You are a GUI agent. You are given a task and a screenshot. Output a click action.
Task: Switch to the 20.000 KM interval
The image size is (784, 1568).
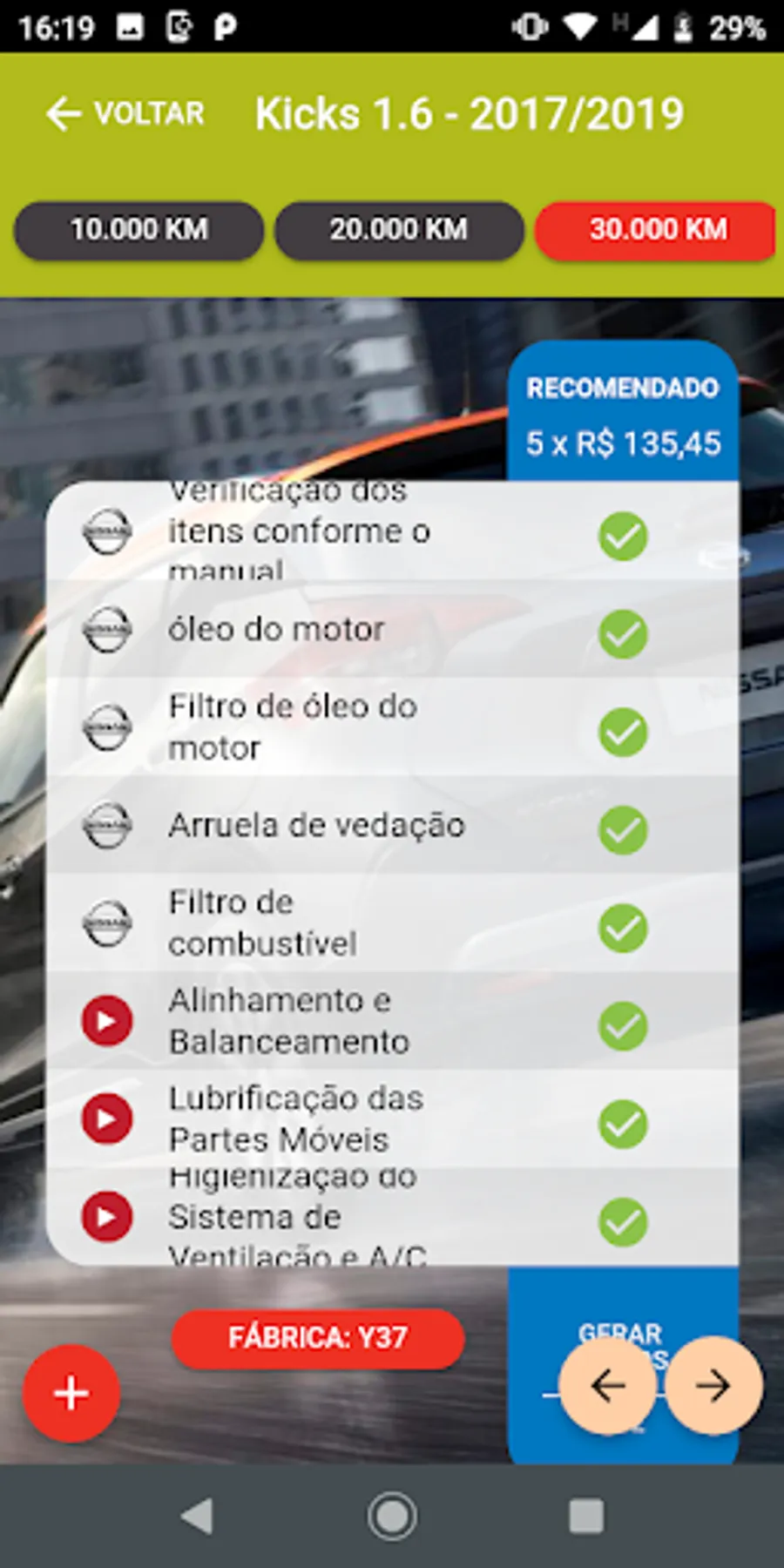[x=399, y=230]
